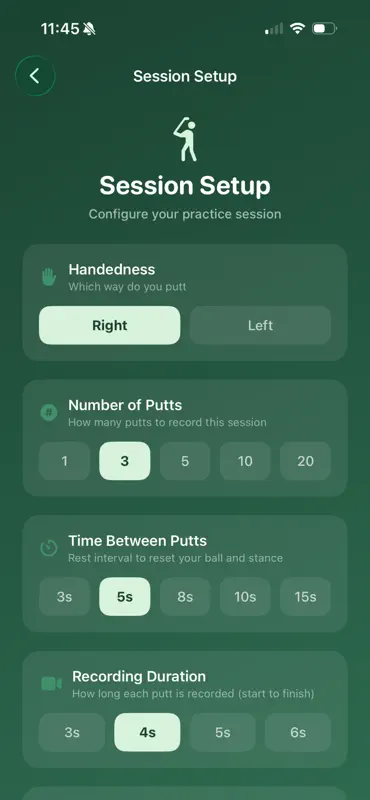The width and height of the screenshot is (370, 800).
Task: Choose 3 putts for this session
Action: click(x=125, y=461)
